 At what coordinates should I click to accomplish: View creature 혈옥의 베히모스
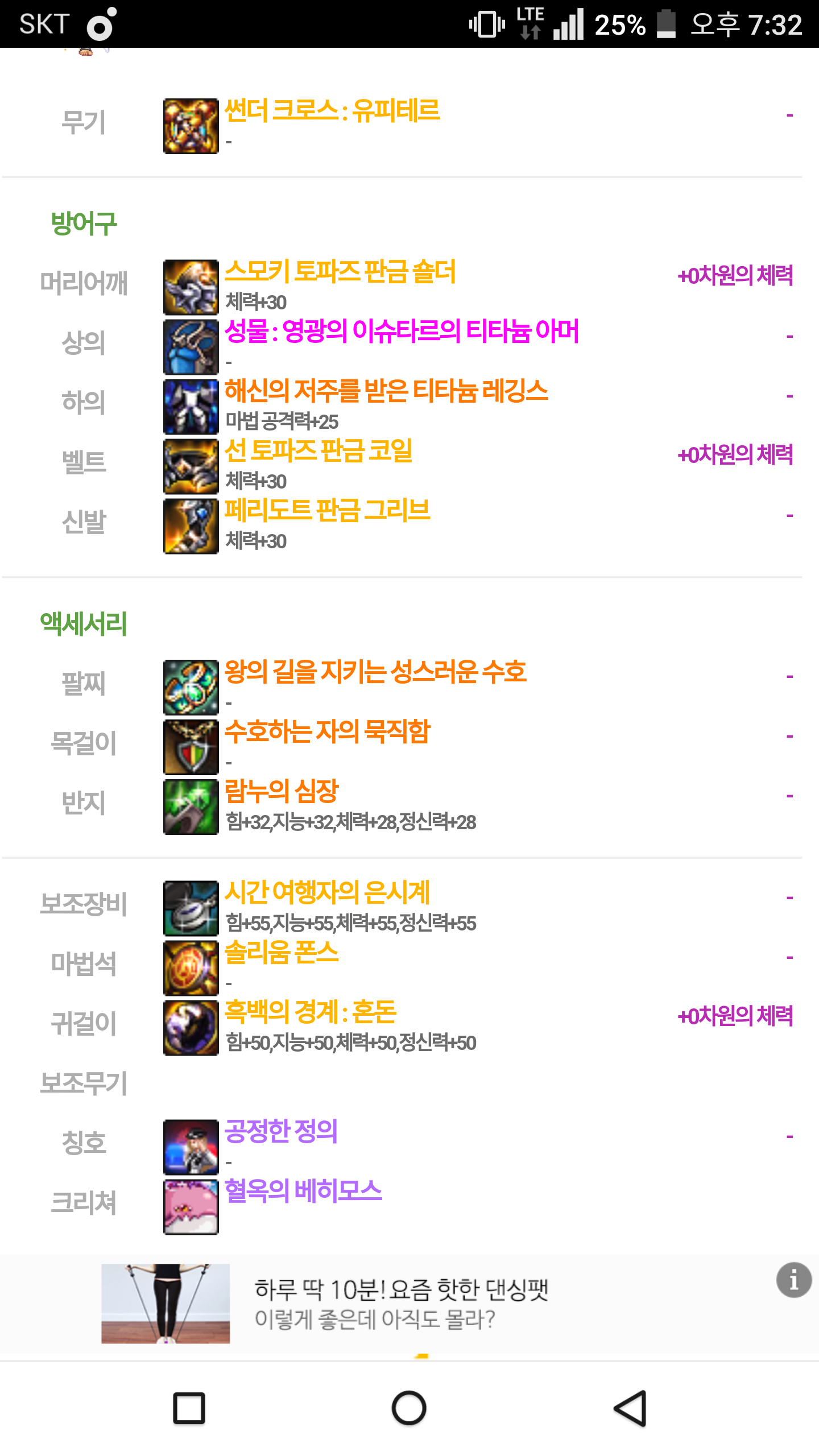[303, 1191]
